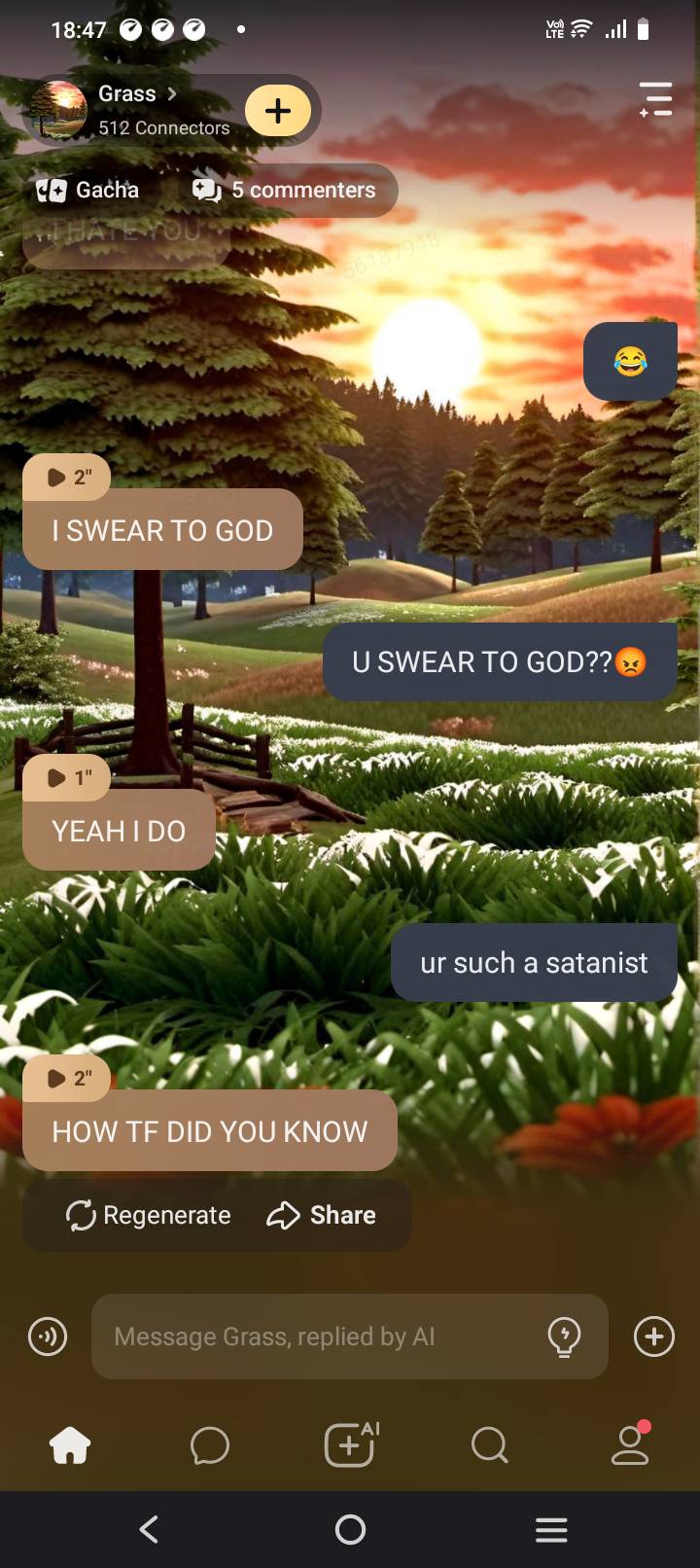Image resolution: width=700 pixels, height=1568 pixels.
Task: Play voice clip above HOW TF DID YOU KNOW
Action: [x=67, y=1078]
